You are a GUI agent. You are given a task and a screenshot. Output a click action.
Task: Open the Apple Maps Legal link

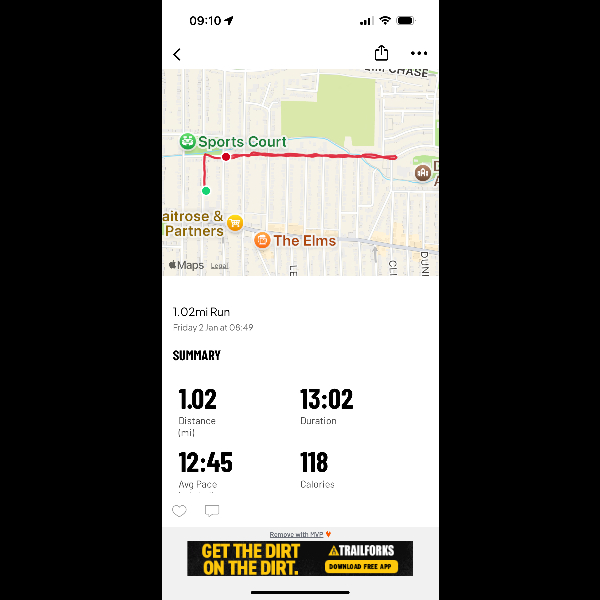(x=219, y=266)
